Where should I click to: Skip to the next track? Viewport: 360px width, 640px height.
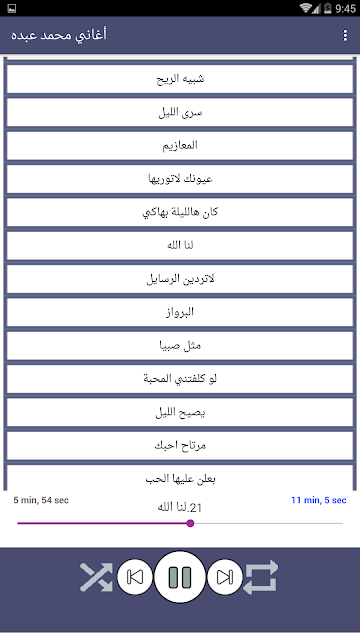pos(225,577)
